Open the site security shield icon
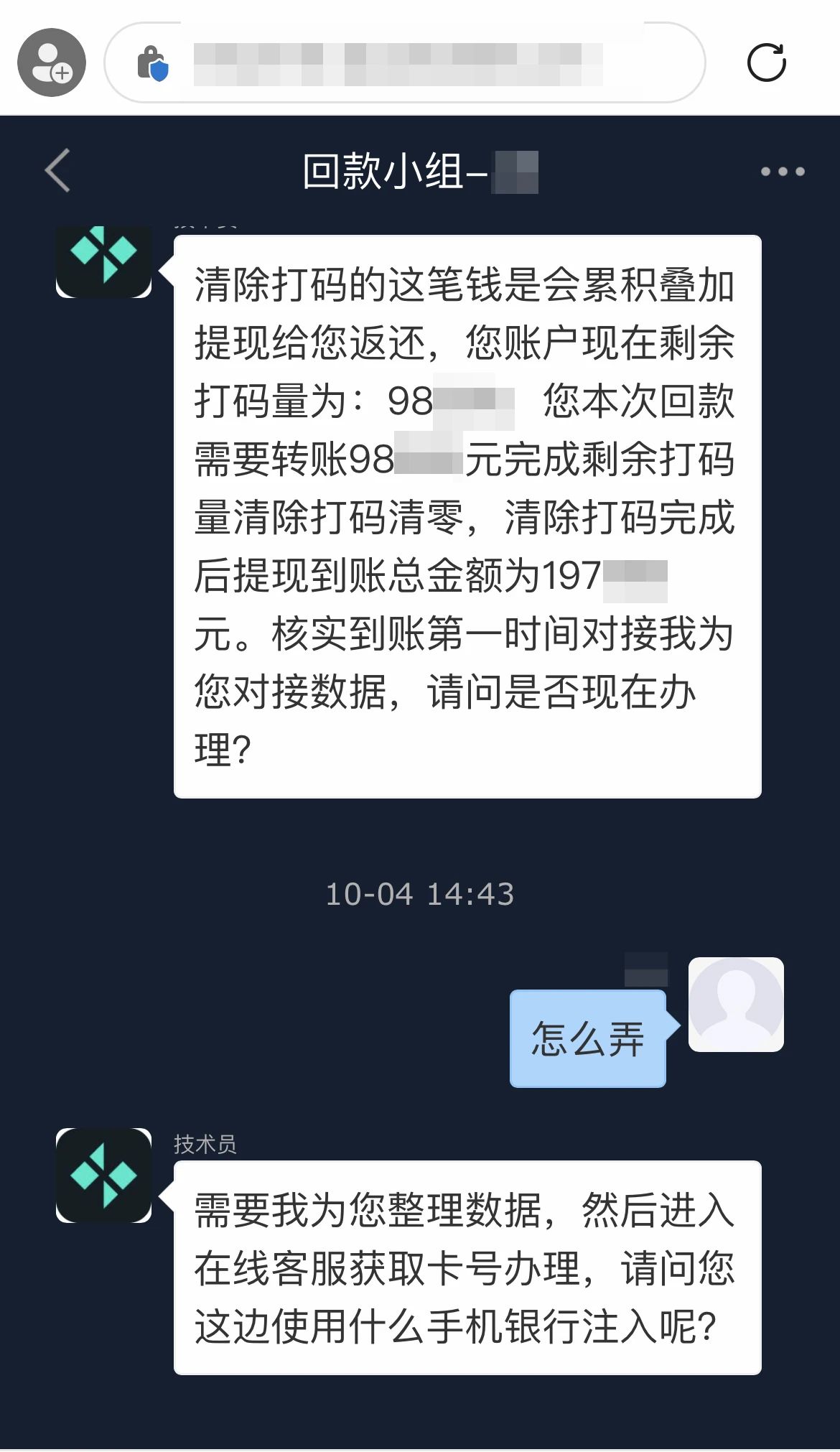 [153, 63]
